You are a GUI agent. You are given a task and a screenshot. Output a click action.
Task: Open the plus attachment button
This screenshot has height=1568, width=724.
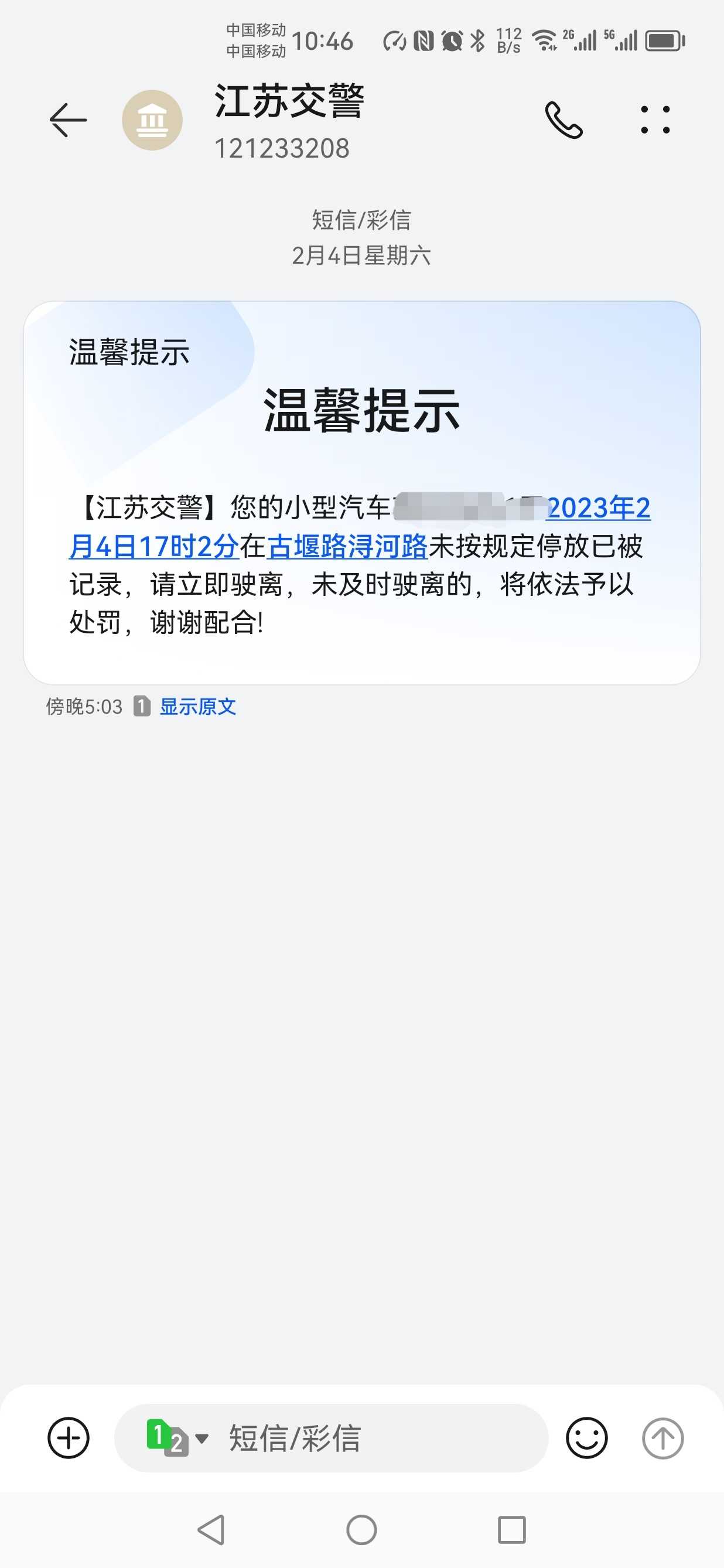[69, 1438]
